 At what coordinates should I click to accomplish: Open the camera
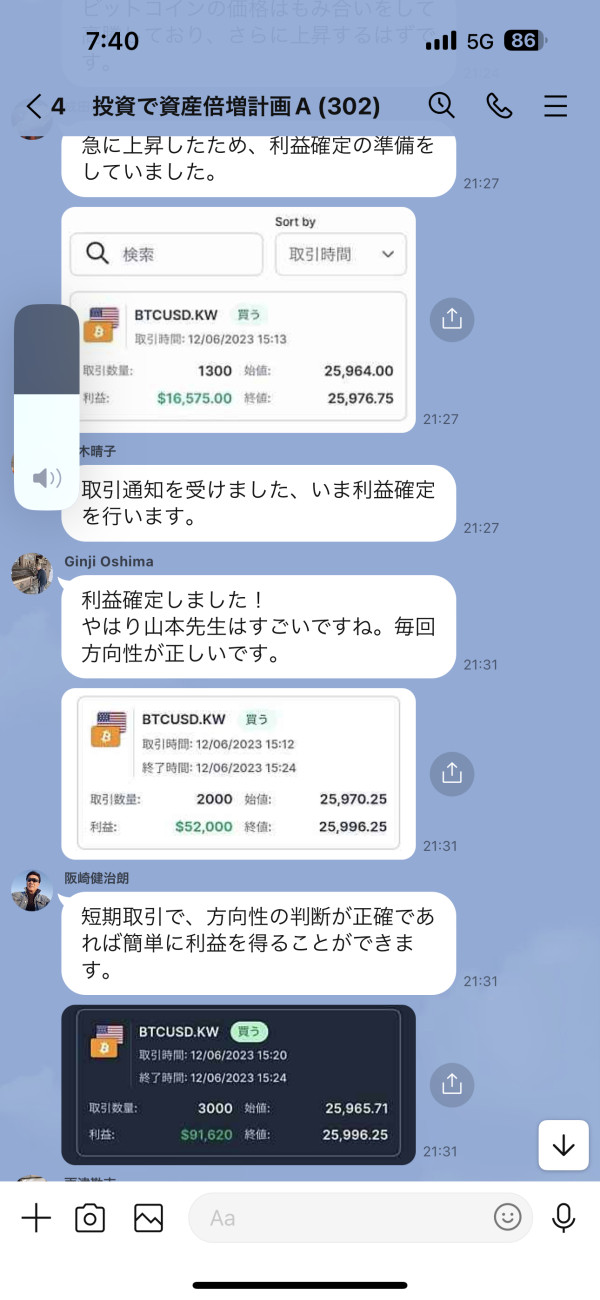90,1217
